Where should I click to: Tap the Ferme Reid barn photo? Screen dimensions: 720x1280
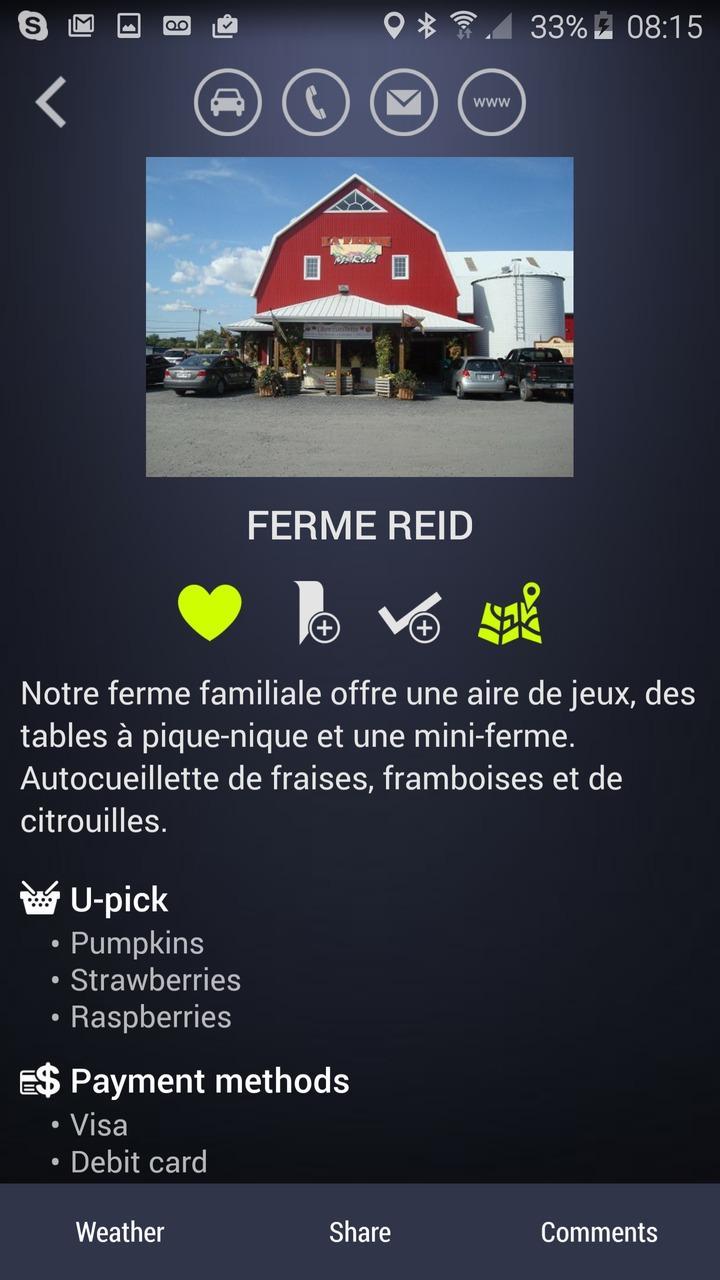[360, 316]
